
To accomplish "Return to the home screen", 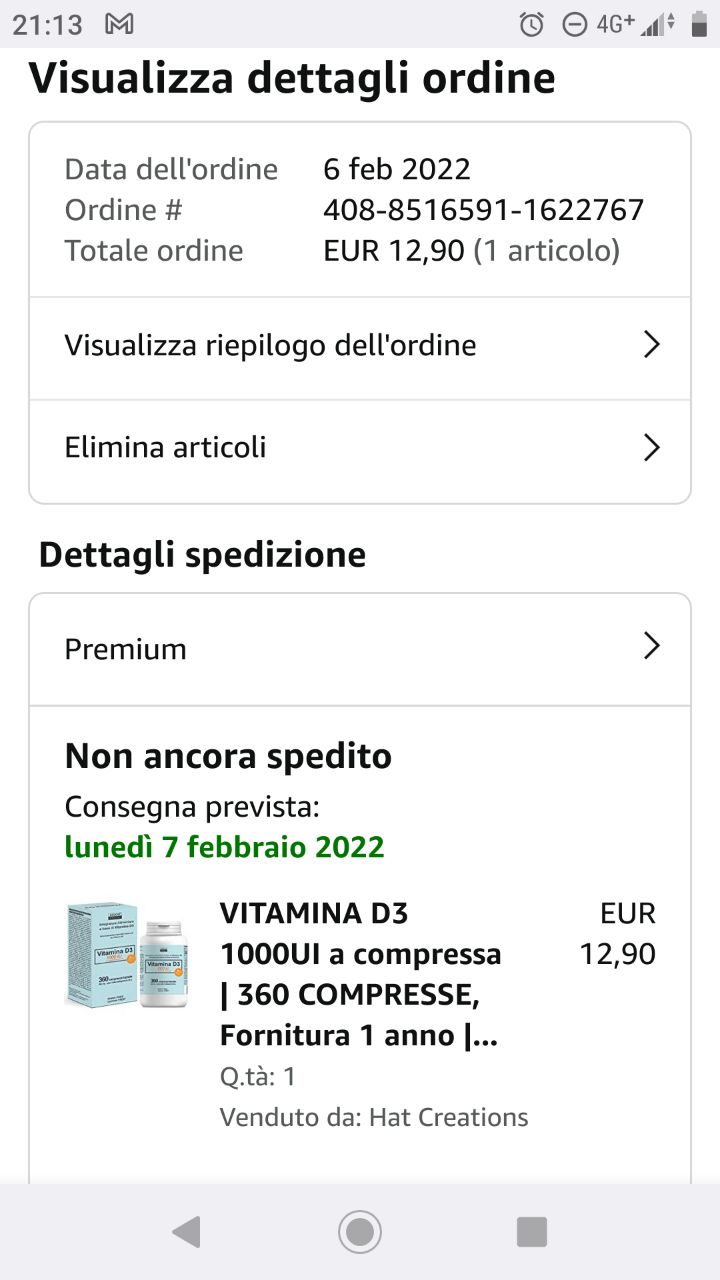I will click(360, 1232).
